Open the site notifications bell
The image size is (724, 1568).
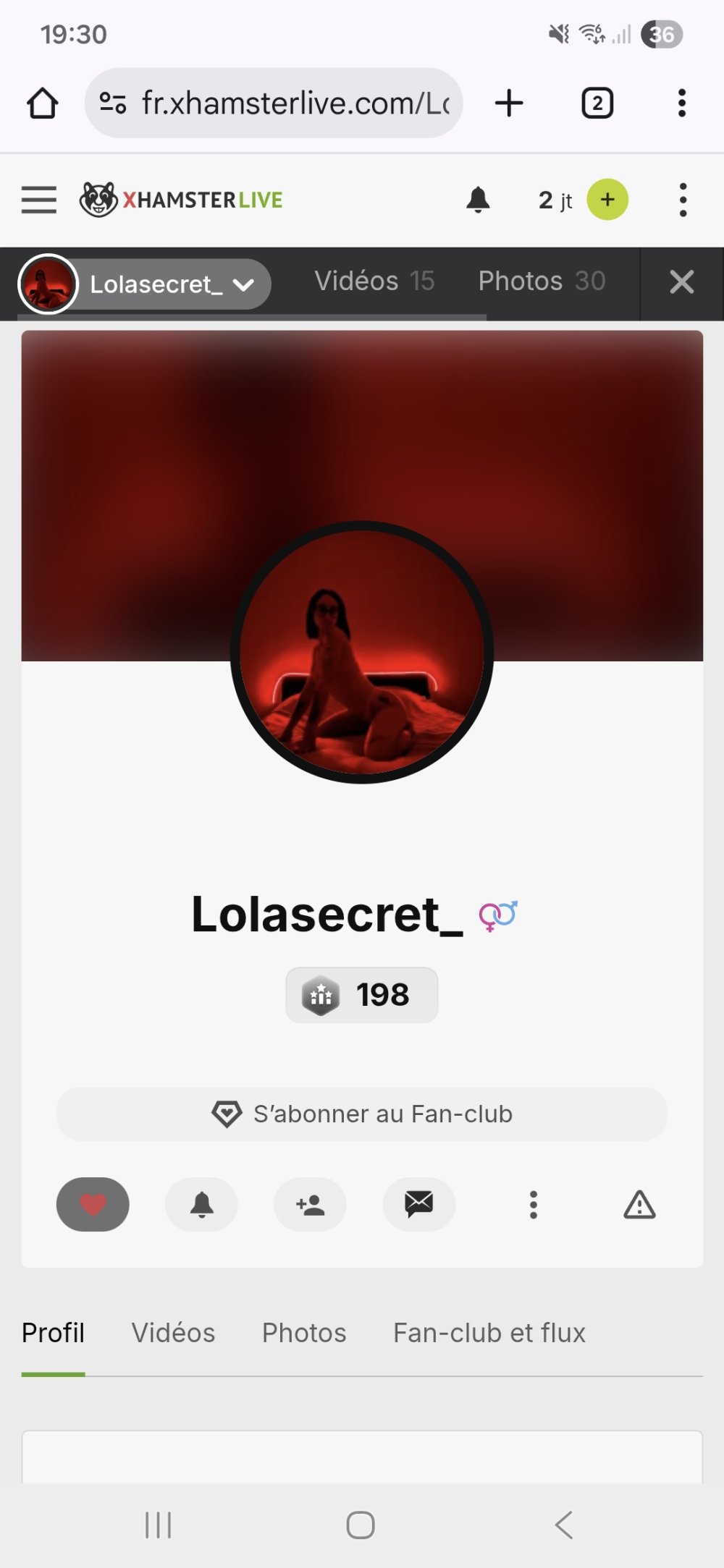(478, 200)
